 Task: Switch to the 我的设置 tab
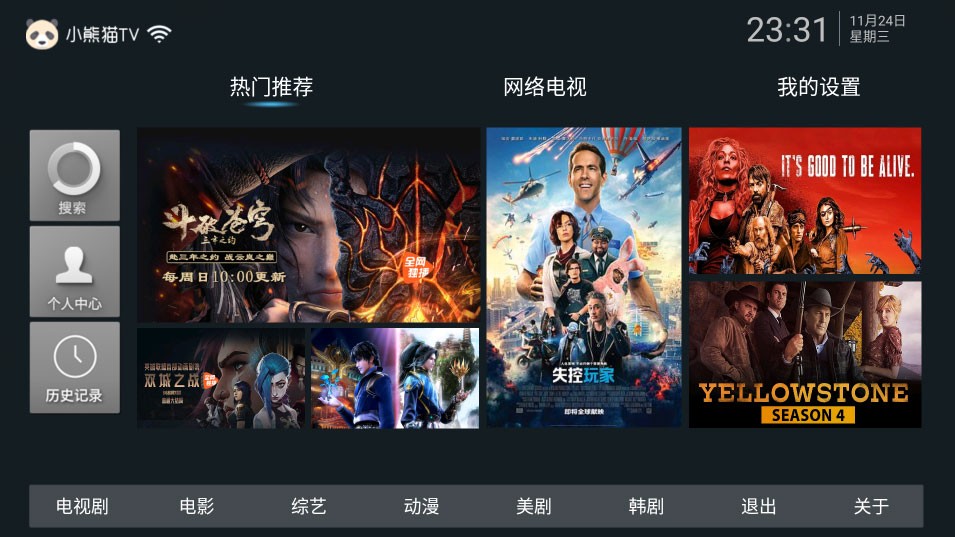[818, 87]
